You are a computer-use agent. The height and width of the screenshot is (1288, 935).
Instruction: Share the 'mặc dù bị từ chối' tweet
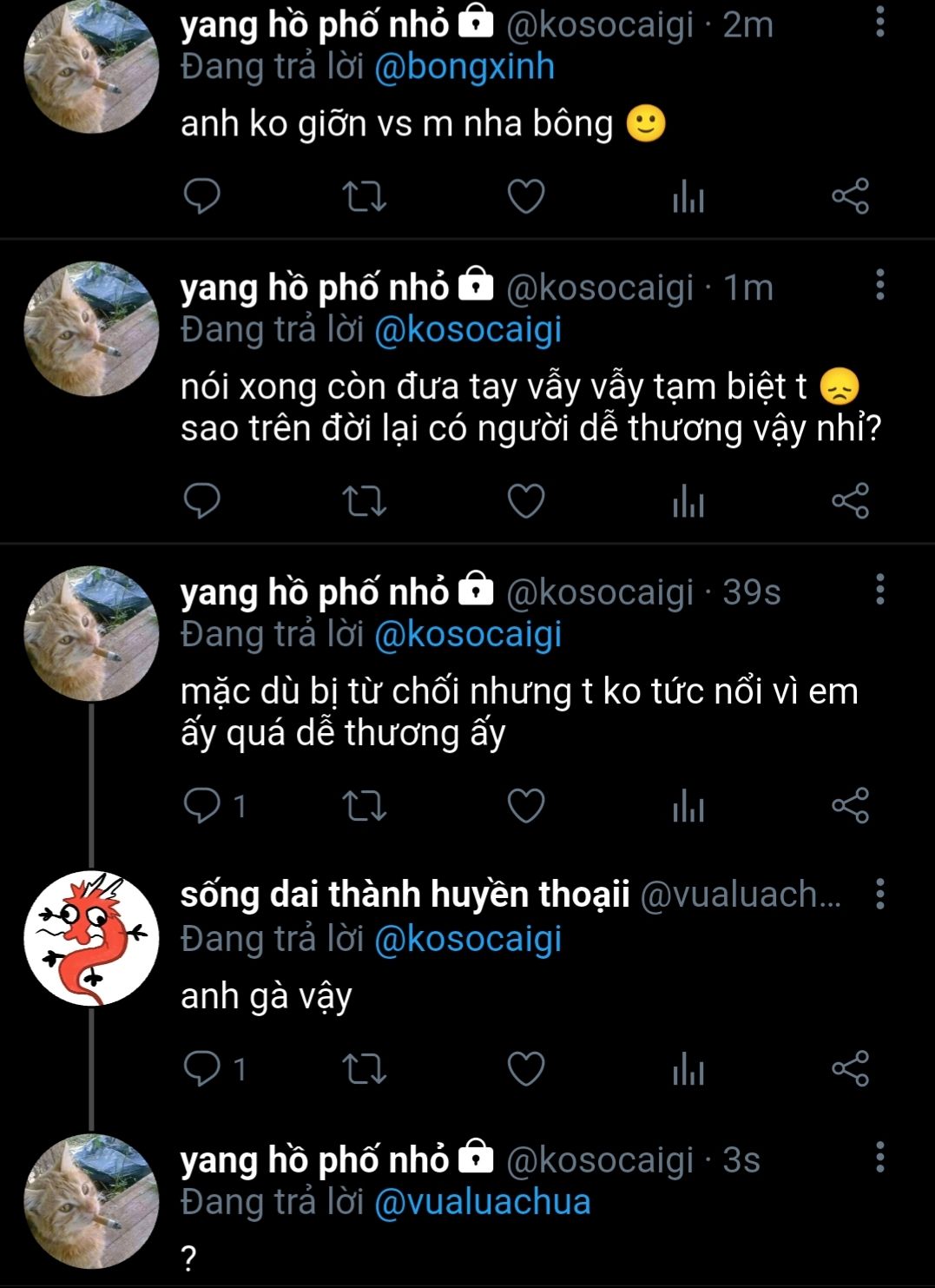tap(850, 806)
